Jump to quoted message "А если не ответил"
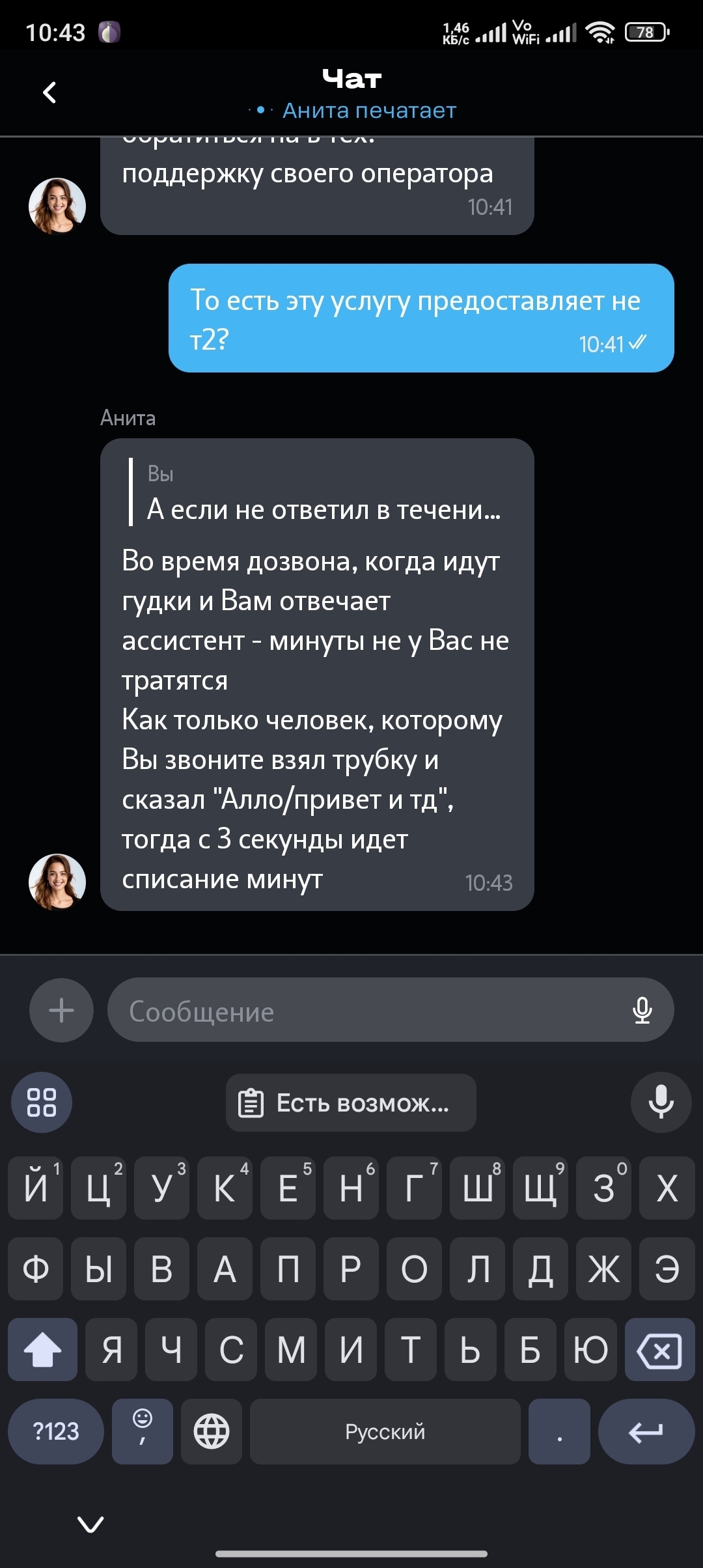 [319, 494]
